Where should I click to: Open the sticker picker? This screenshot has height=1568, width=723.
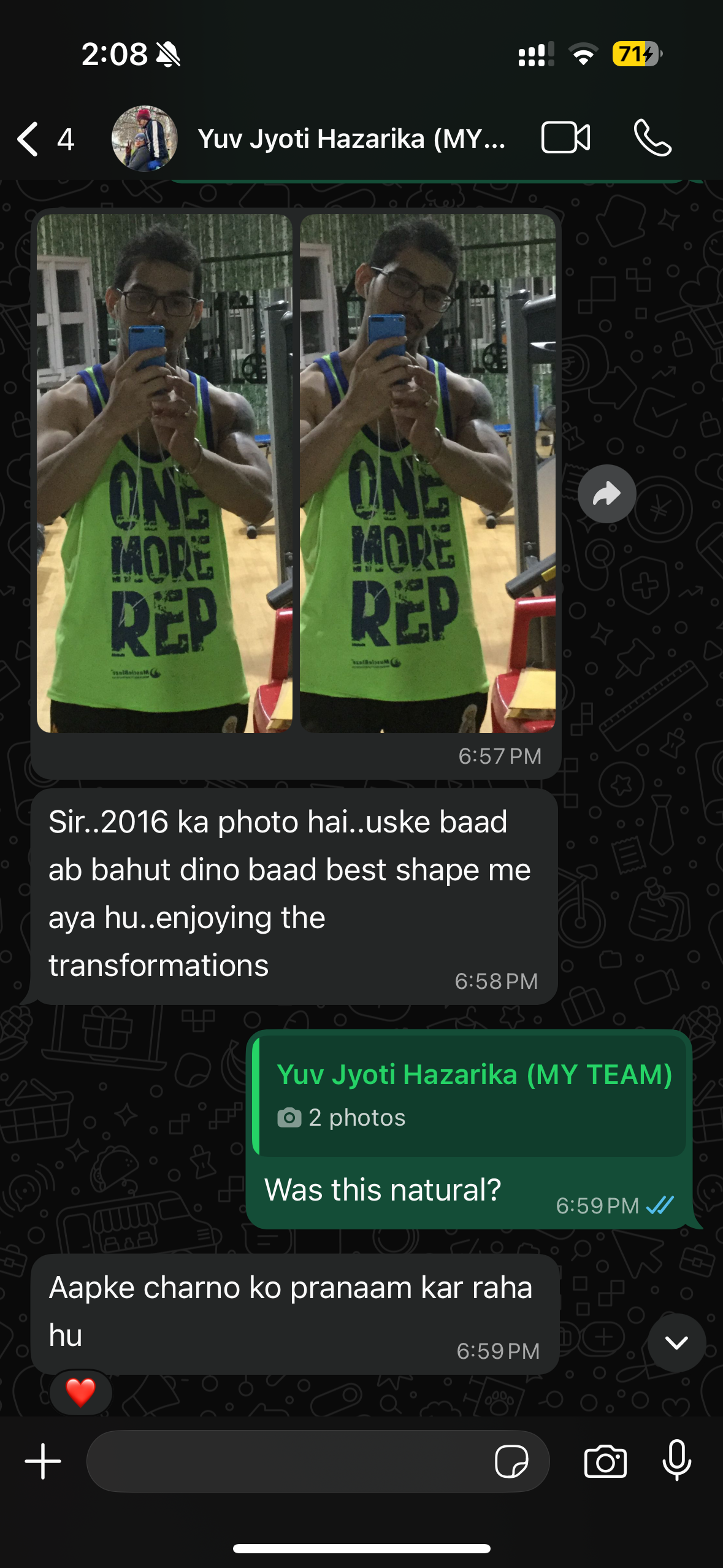[511, 1461]
